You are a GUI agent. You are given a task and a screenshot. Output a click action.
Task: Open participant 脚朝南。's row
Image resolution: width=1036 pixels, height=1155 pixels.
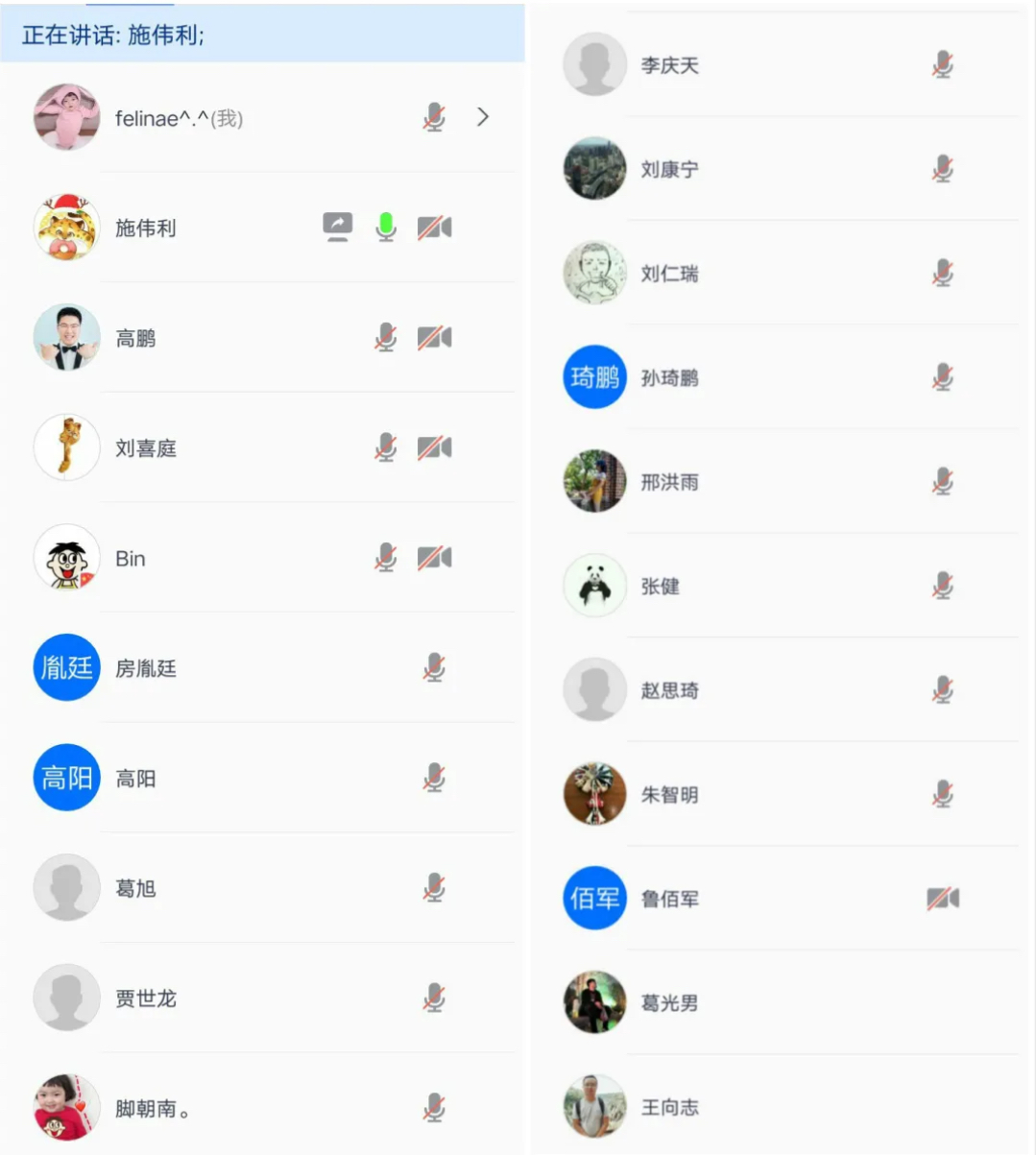152,1109
